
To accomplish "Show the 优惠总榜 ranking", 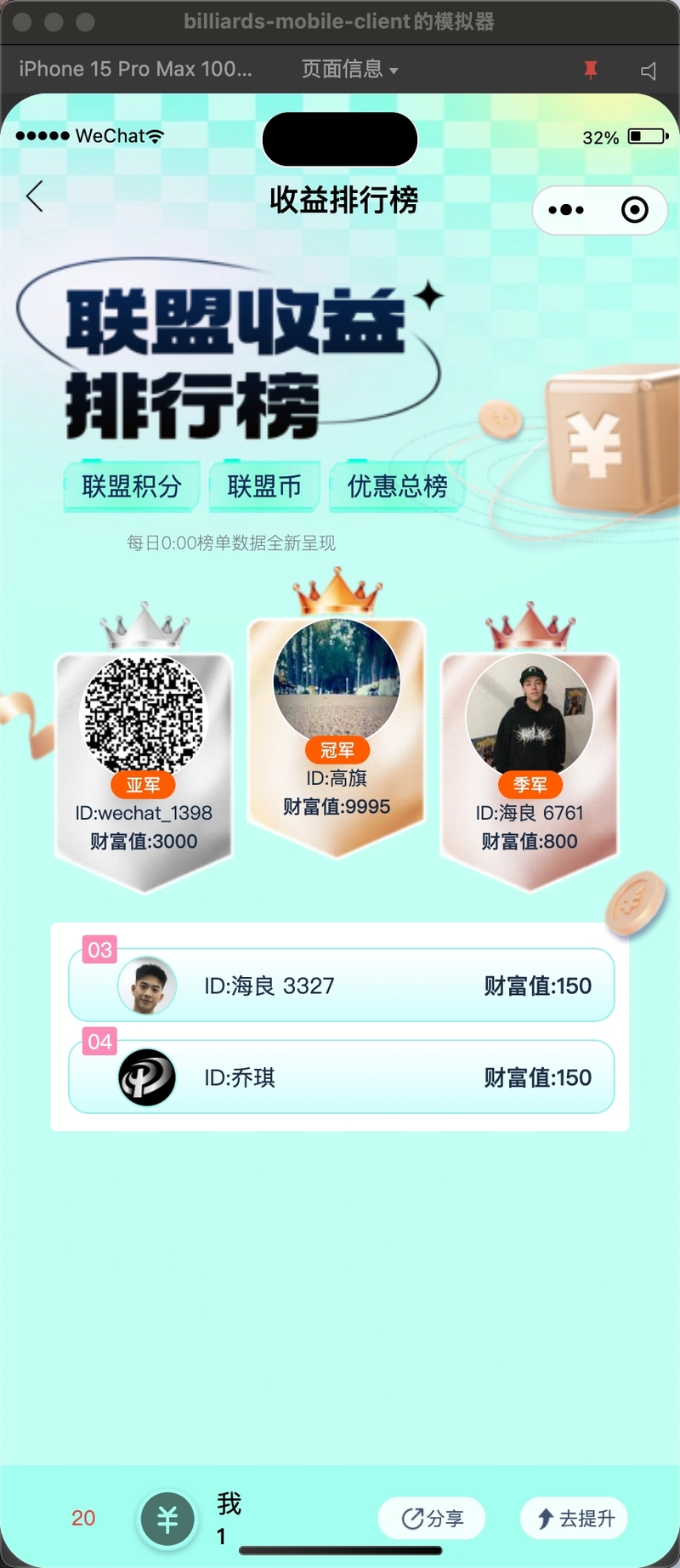I will point(397,486).
